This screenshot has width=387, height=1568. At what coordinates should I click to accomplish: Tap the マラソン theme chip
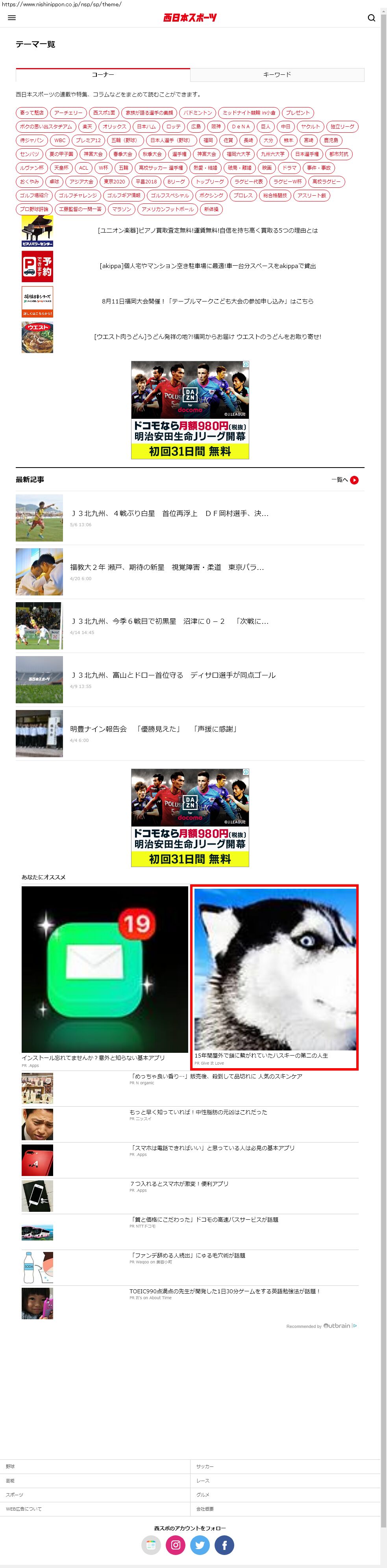121,209
